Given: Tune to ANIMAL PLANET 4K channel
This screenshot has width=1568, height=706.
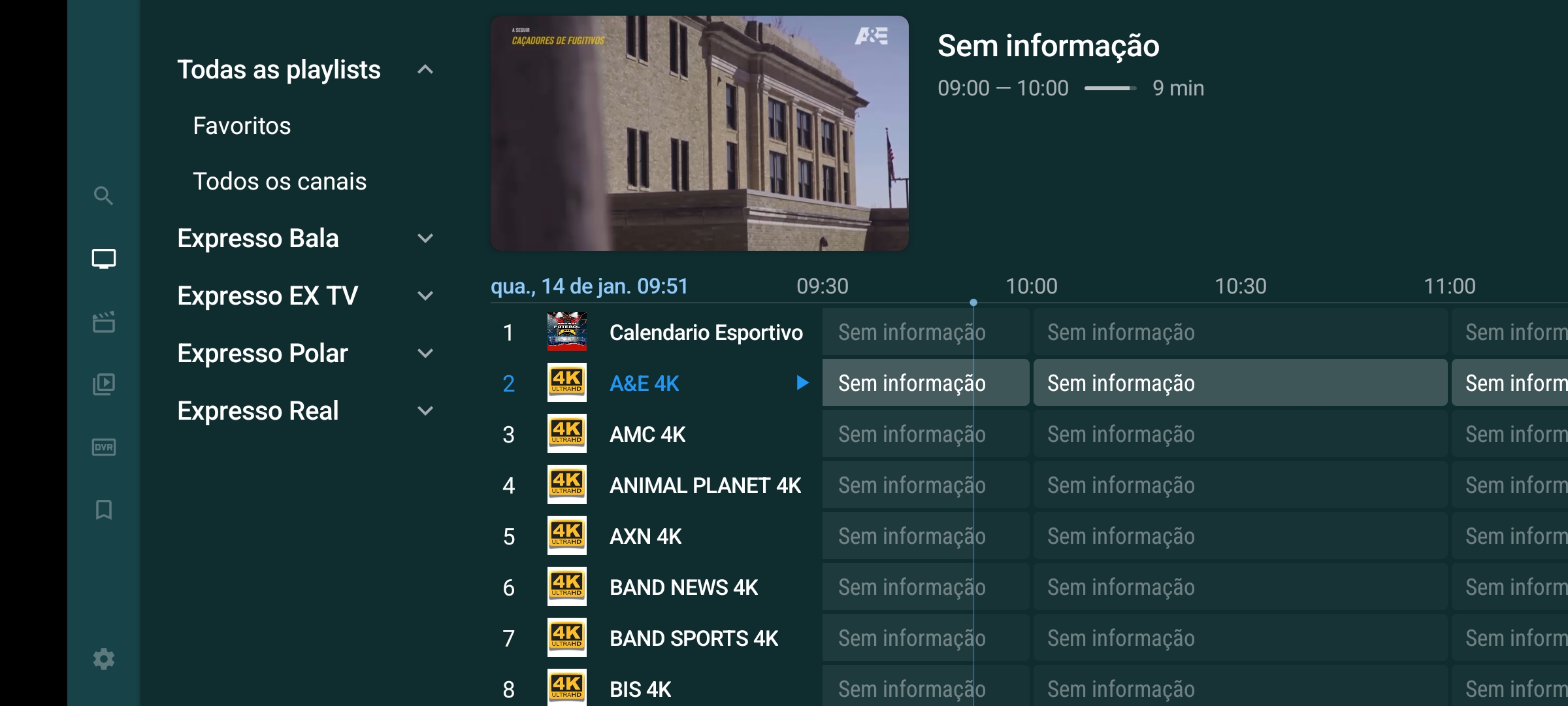Looking at the screenshot, I should pos(704,486).
